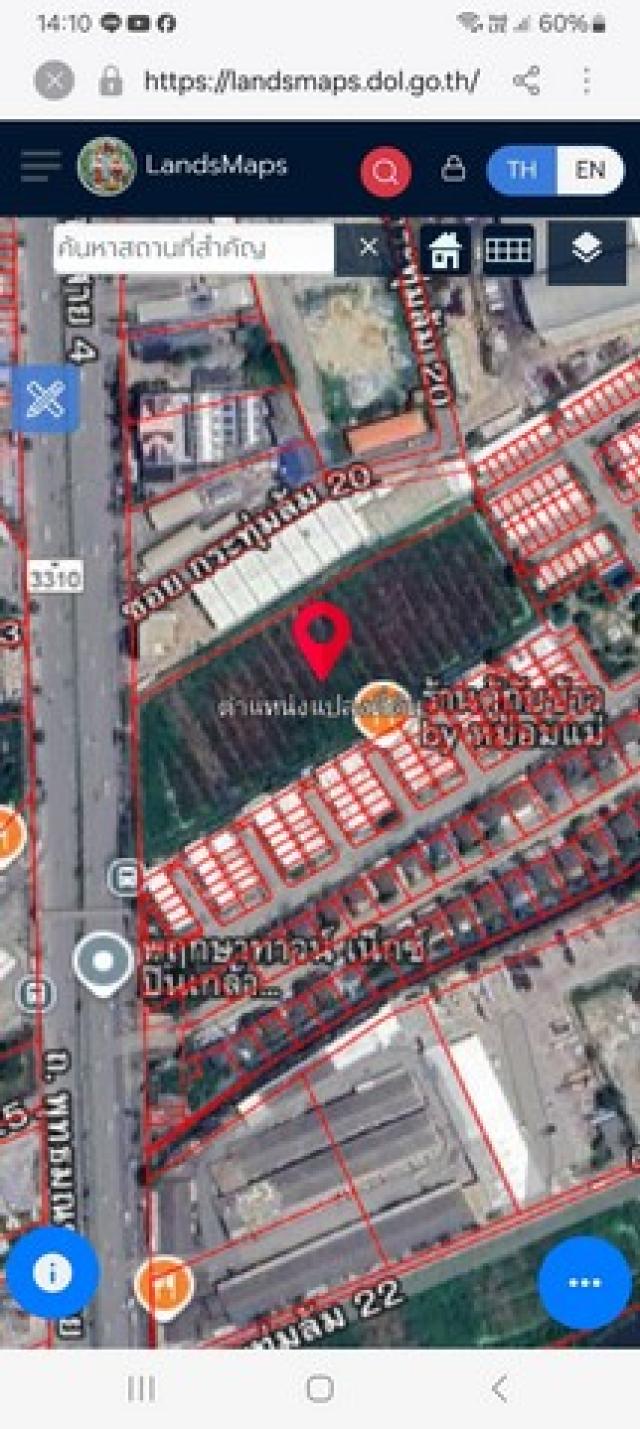Share the landsmaps page link
The height and width of the screenshot is (1429, 640).
526,81
